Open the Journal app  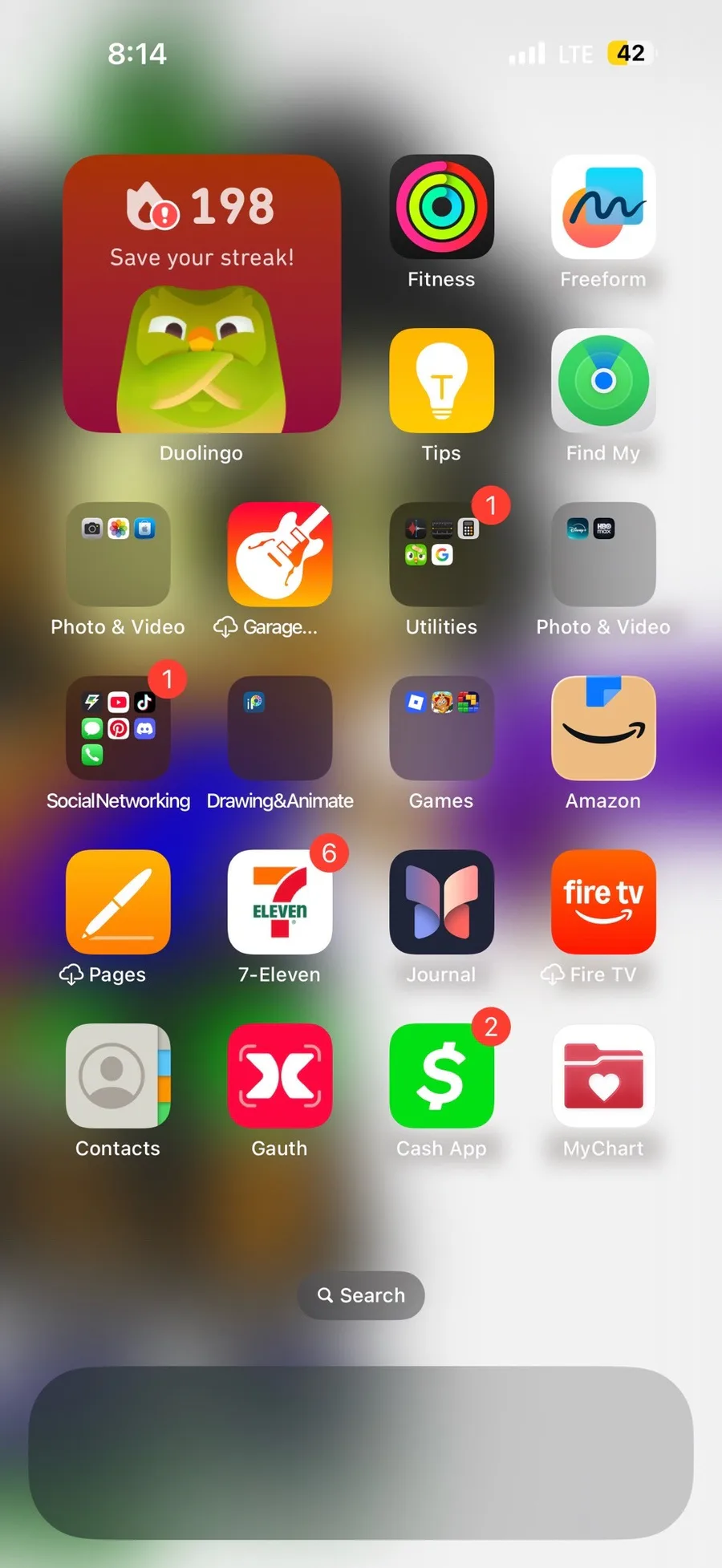(441, 902)
